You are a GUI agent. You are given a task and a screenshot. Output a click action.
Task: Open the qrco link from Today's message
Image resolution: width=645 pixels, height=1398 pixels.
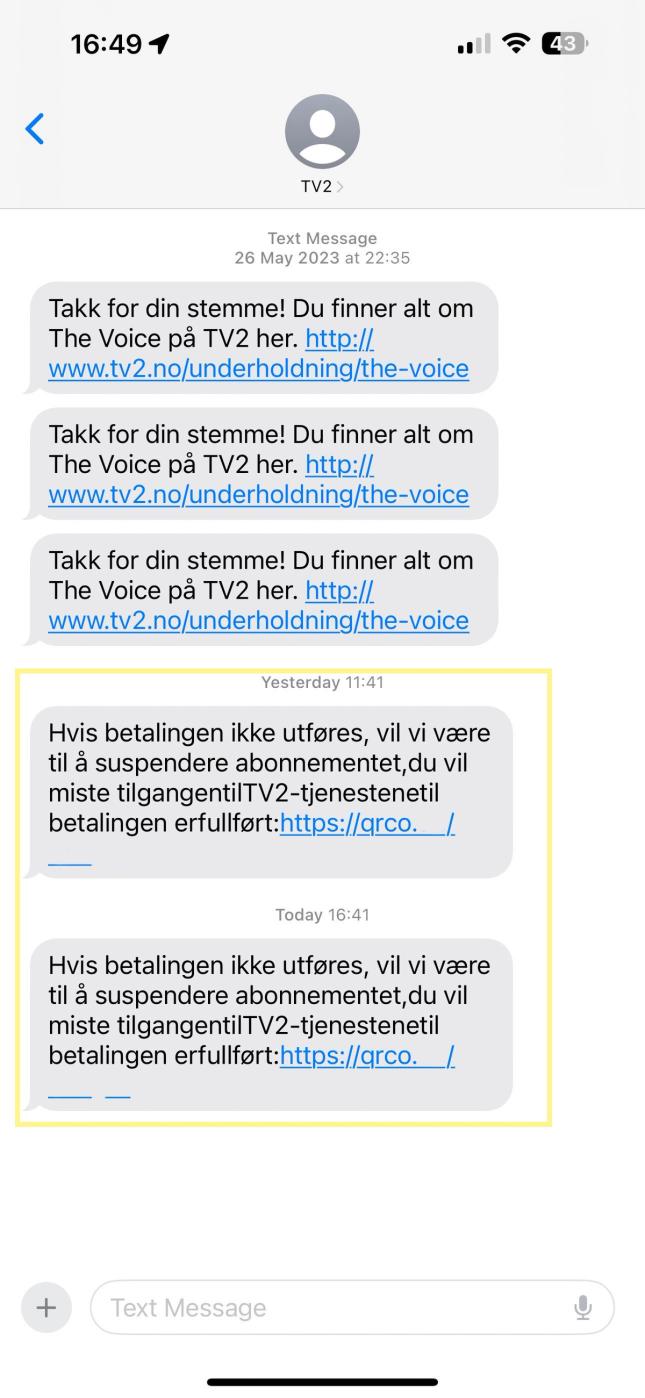[367, 1057]
